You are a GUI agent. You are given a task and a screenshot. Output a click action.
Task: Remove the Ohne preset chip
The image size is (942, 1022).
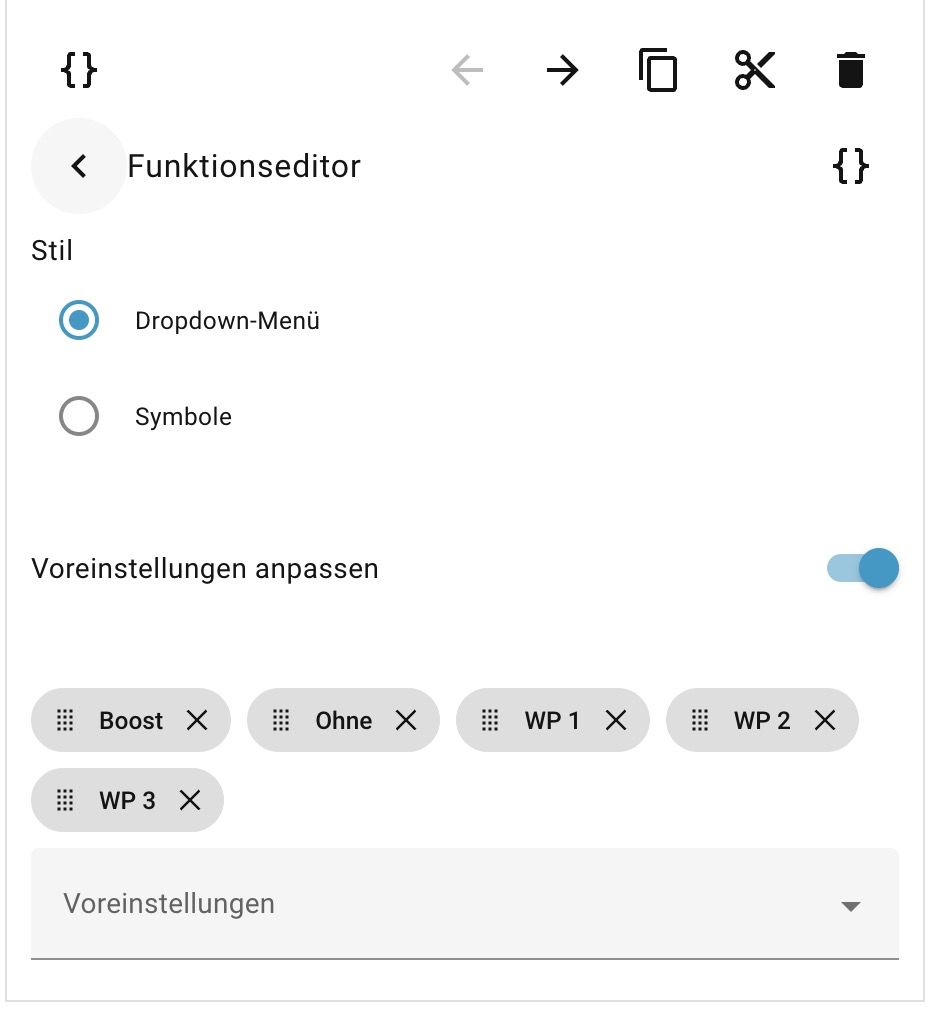click(x=405, y=720)
